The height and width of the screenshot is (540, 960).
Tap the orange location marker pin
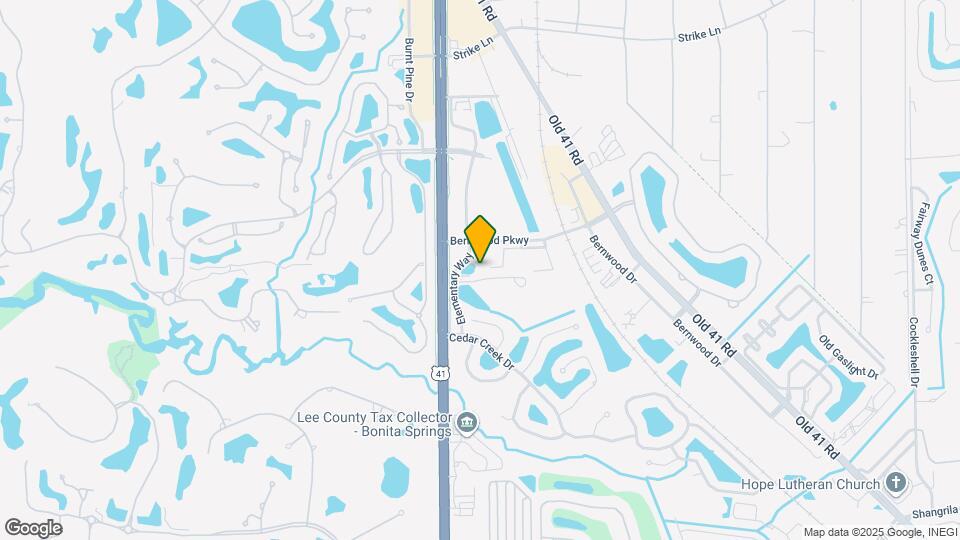(481, 238)
